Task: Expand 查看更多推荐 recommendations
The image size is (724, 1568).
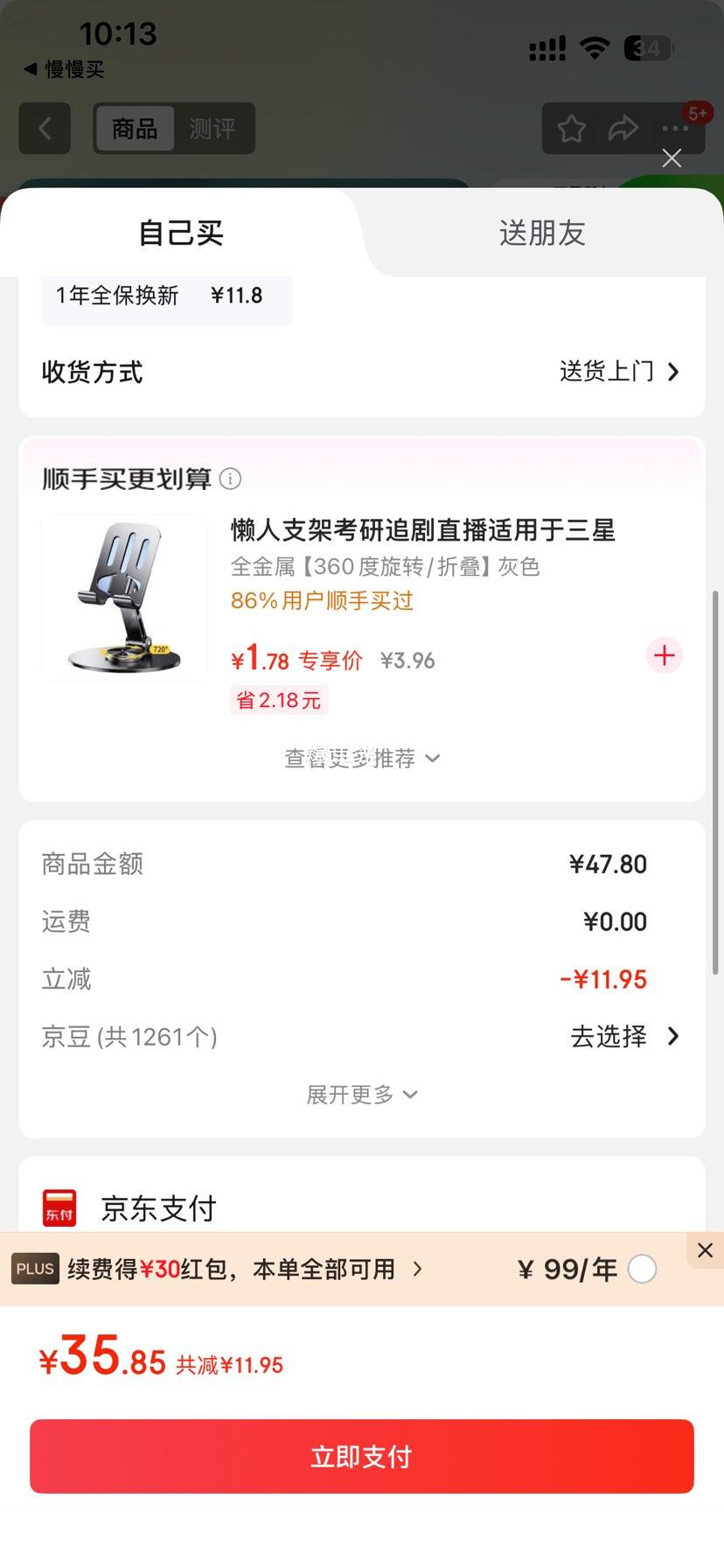Action: (361, 758)
